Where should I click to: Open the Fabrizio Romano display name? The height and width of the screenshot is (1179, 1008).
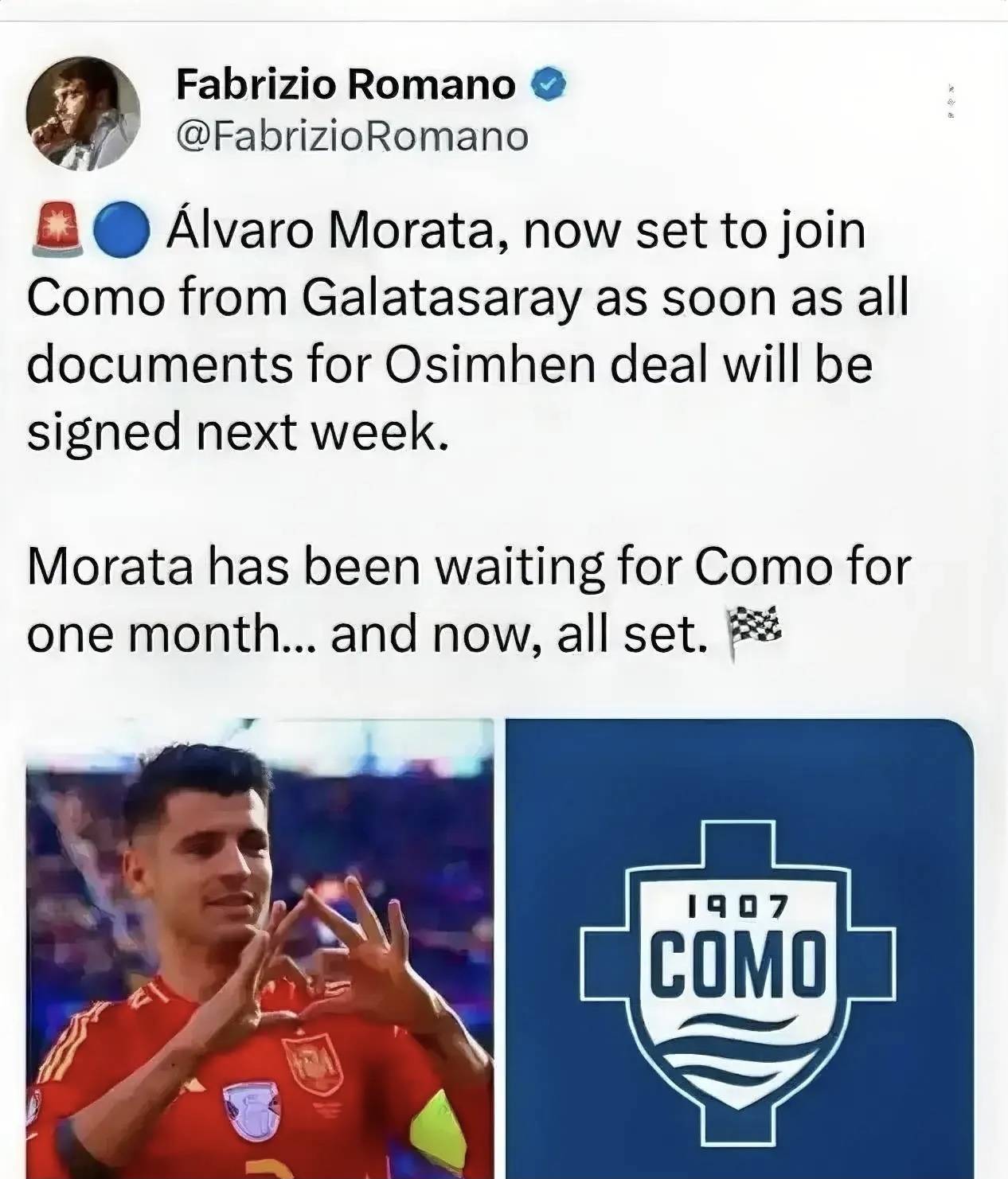click(x=346, y=84)
